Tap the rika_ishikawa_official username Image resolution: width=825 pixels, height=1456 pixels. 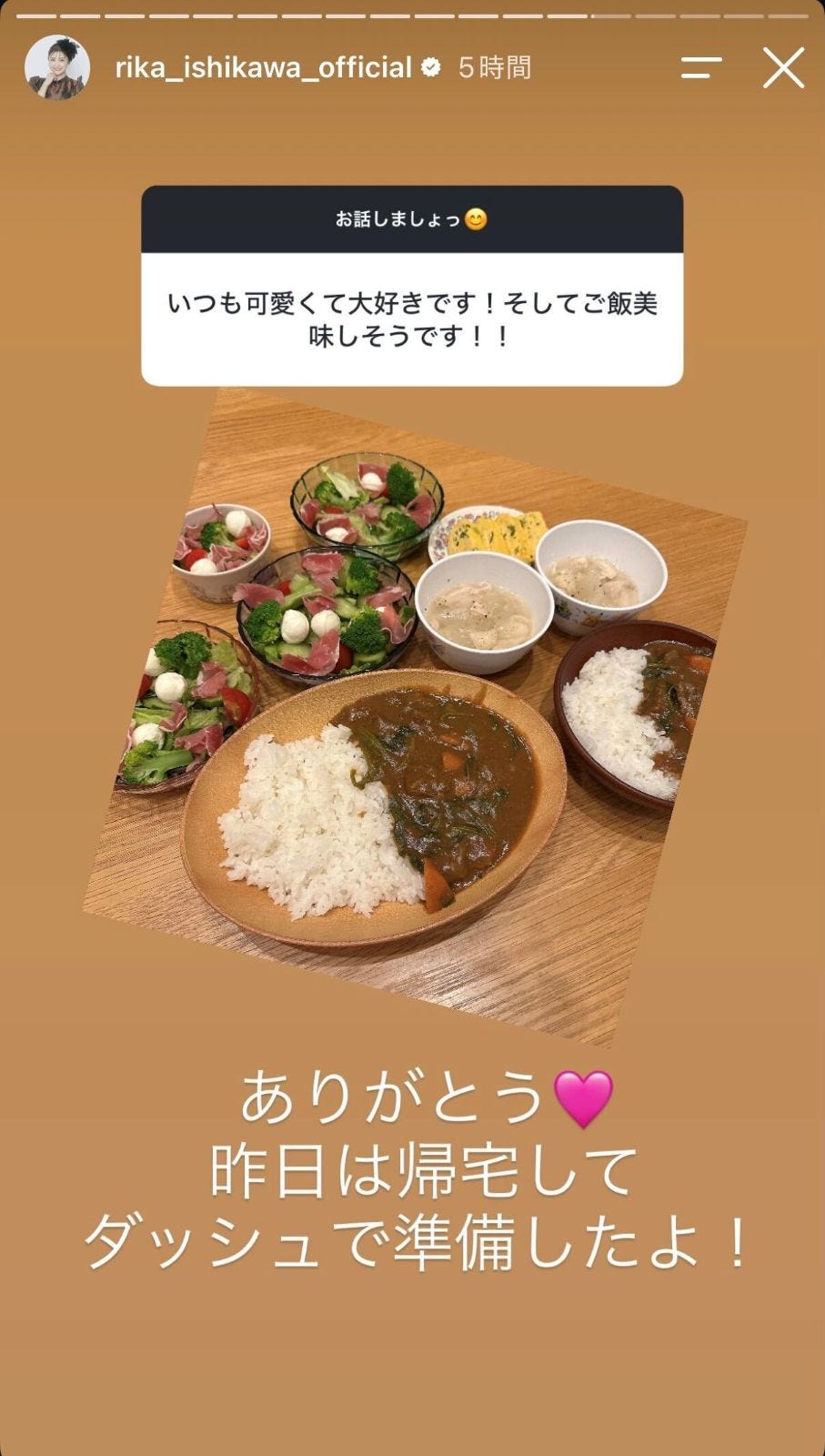tap(264, 67)
